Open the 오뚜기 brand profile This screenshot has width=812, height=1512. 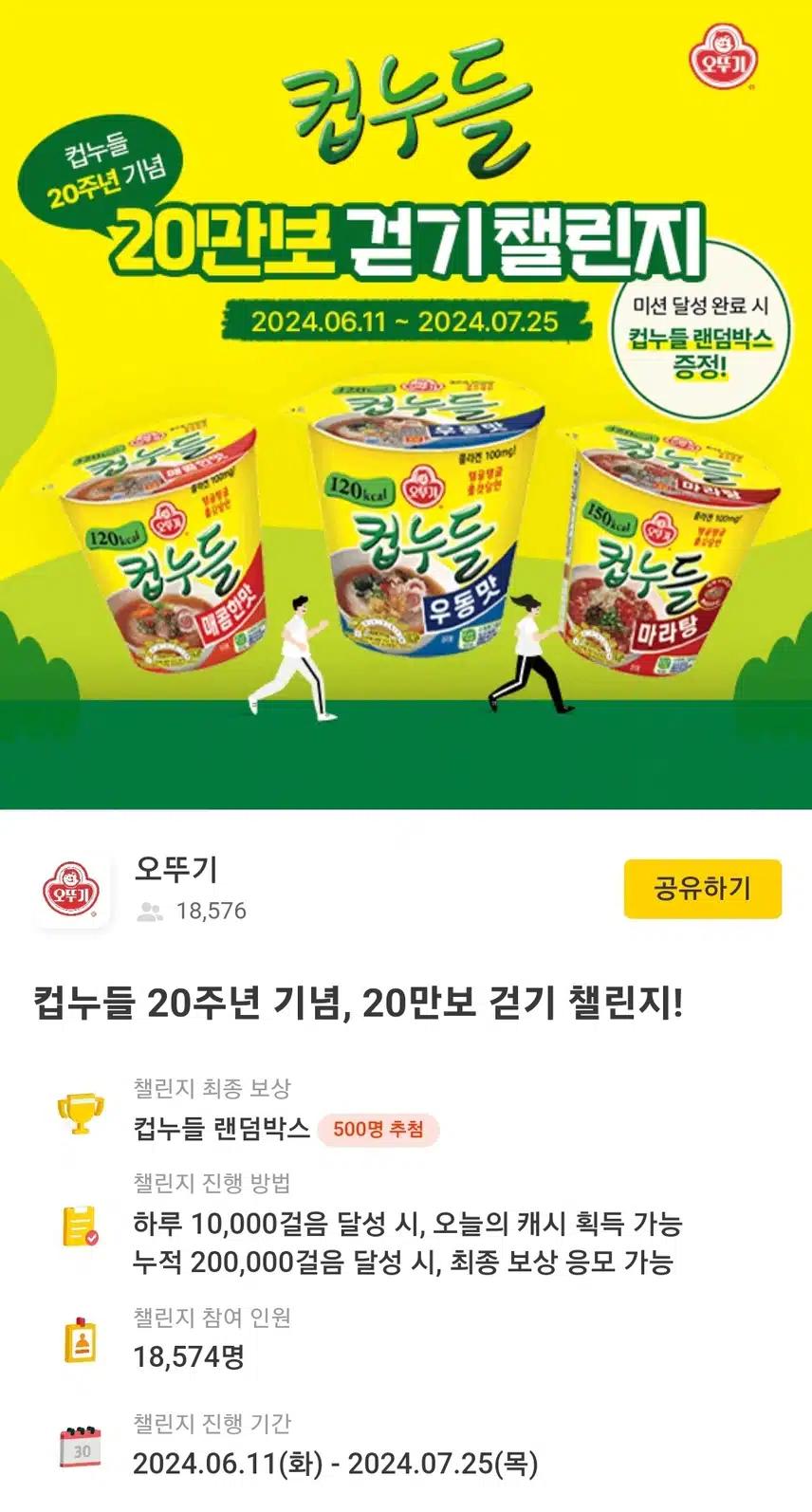coord(71,893)
